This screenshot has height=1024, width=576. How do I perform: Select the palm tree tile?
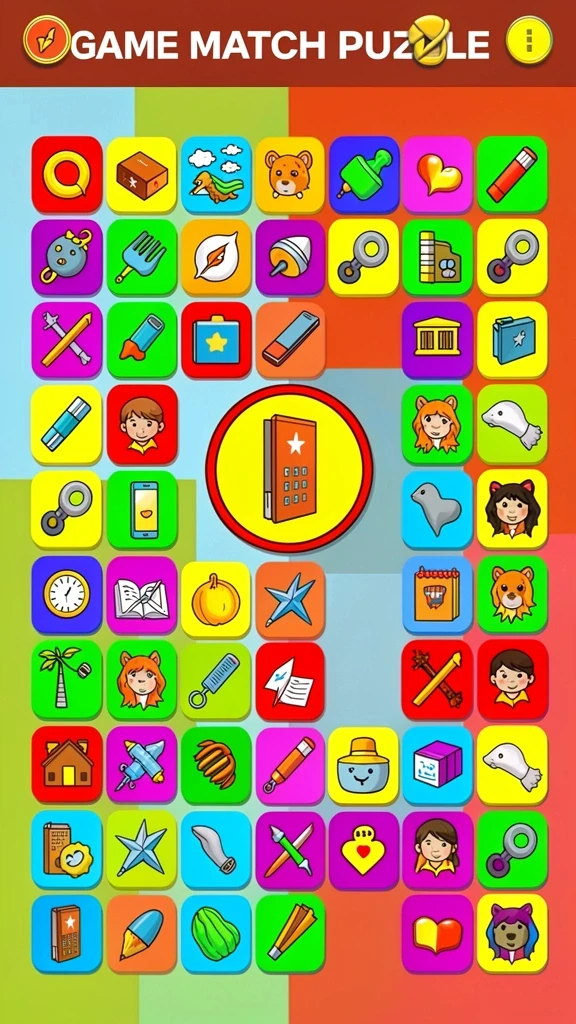coord(67,679)
